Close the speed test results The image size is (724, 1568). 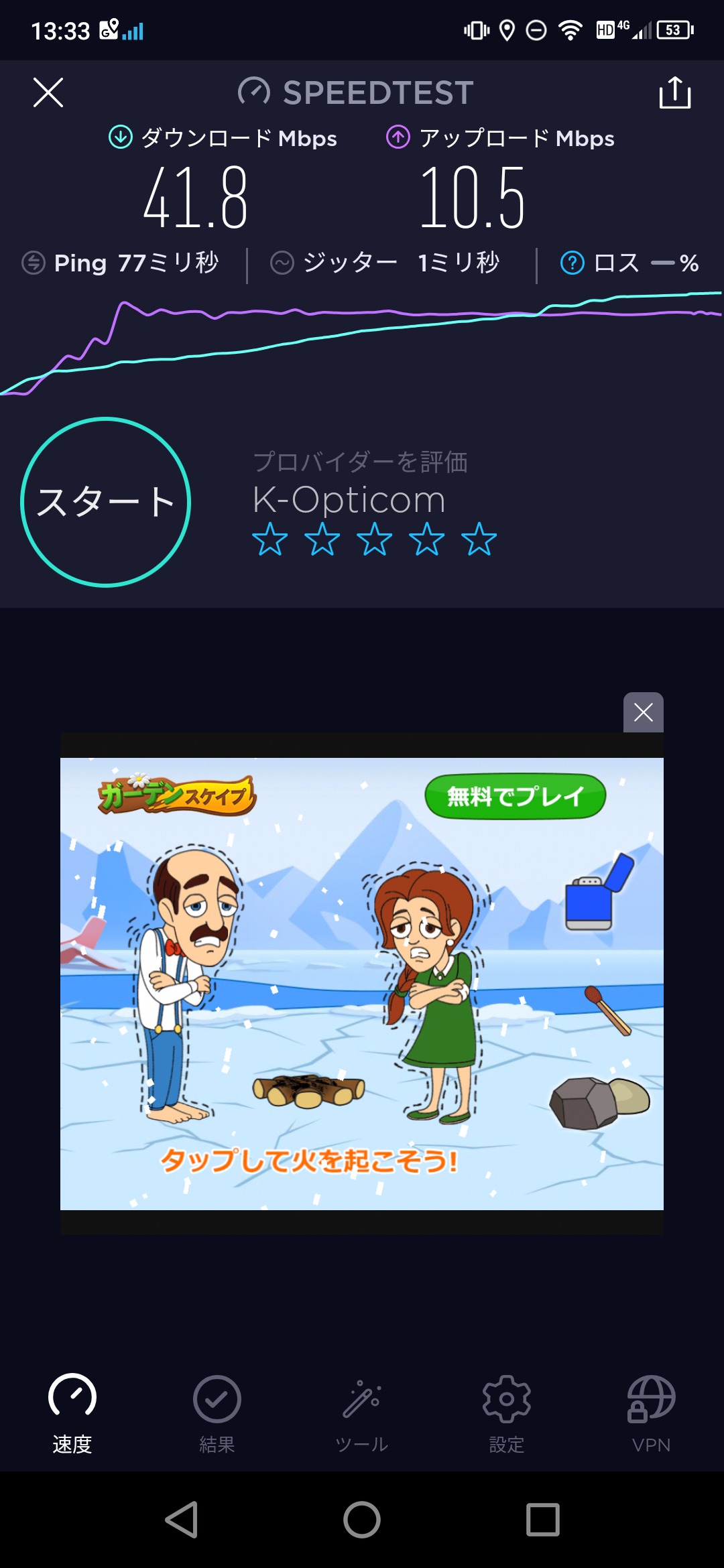[48, 92]
